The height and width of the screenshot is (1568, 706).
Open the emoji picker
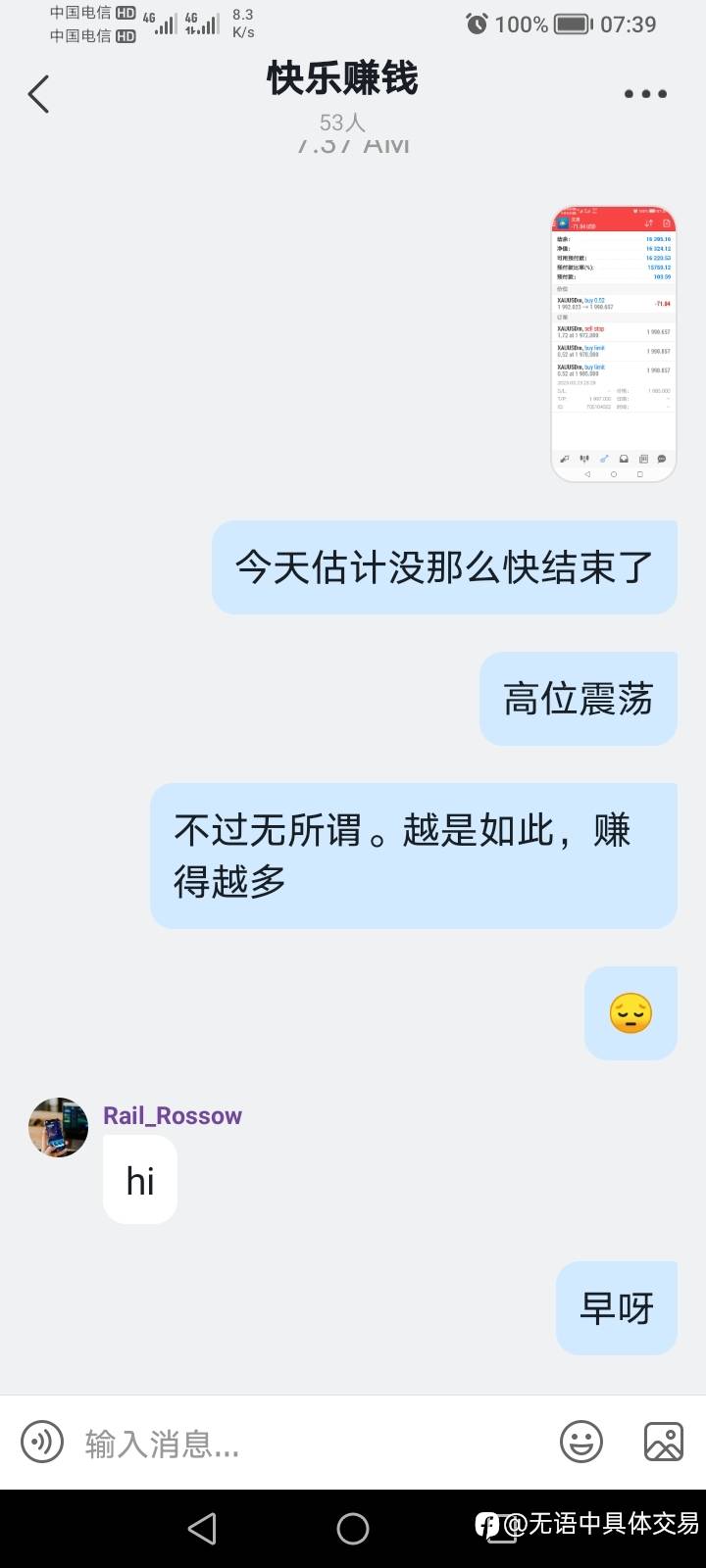click(580, 1443)
